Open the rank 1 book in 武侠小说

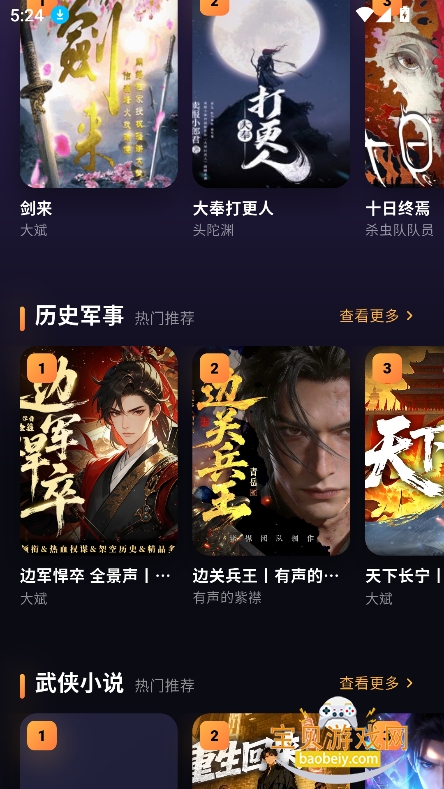[x=99, y=751]
